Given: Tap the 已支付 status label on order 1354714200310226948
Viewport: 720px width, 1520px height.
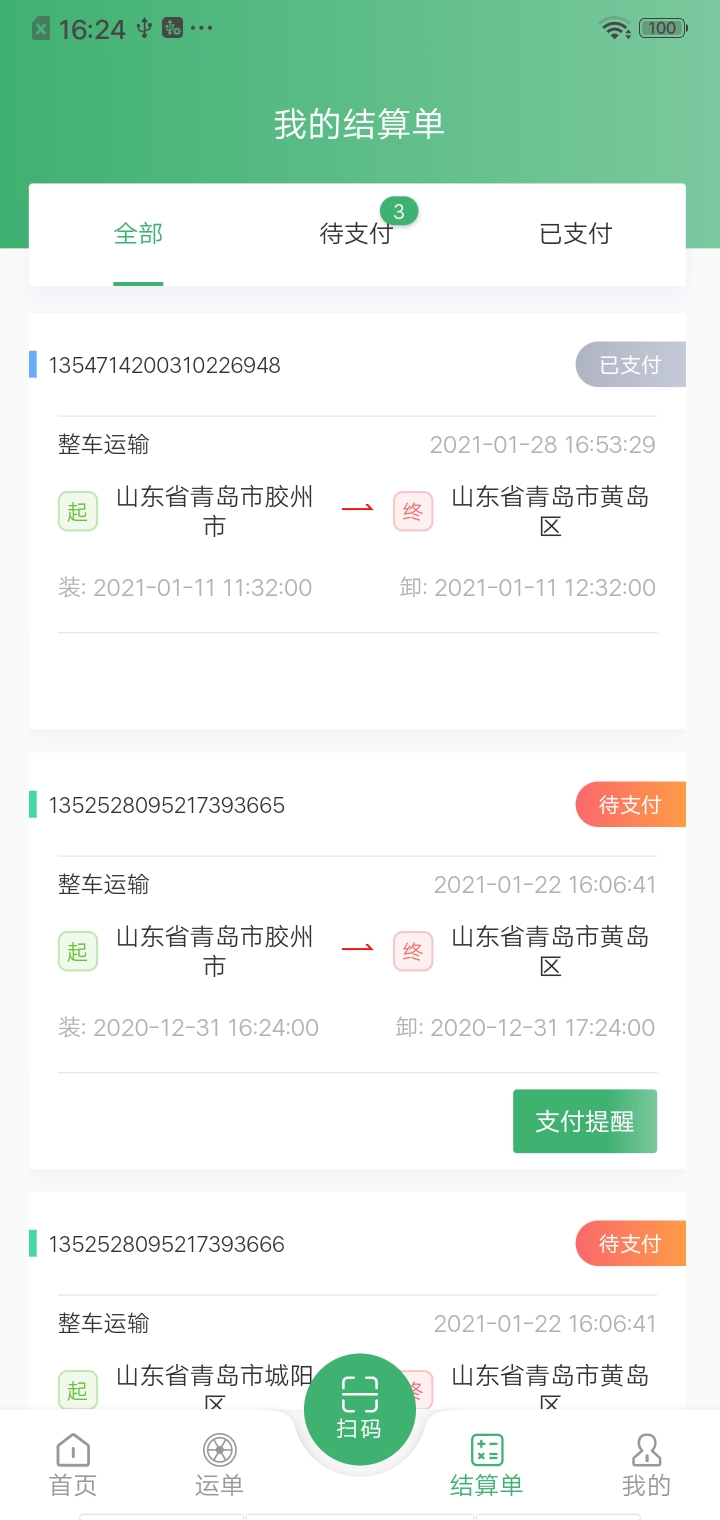Looking at the screenshot, I should click(632, 365).
